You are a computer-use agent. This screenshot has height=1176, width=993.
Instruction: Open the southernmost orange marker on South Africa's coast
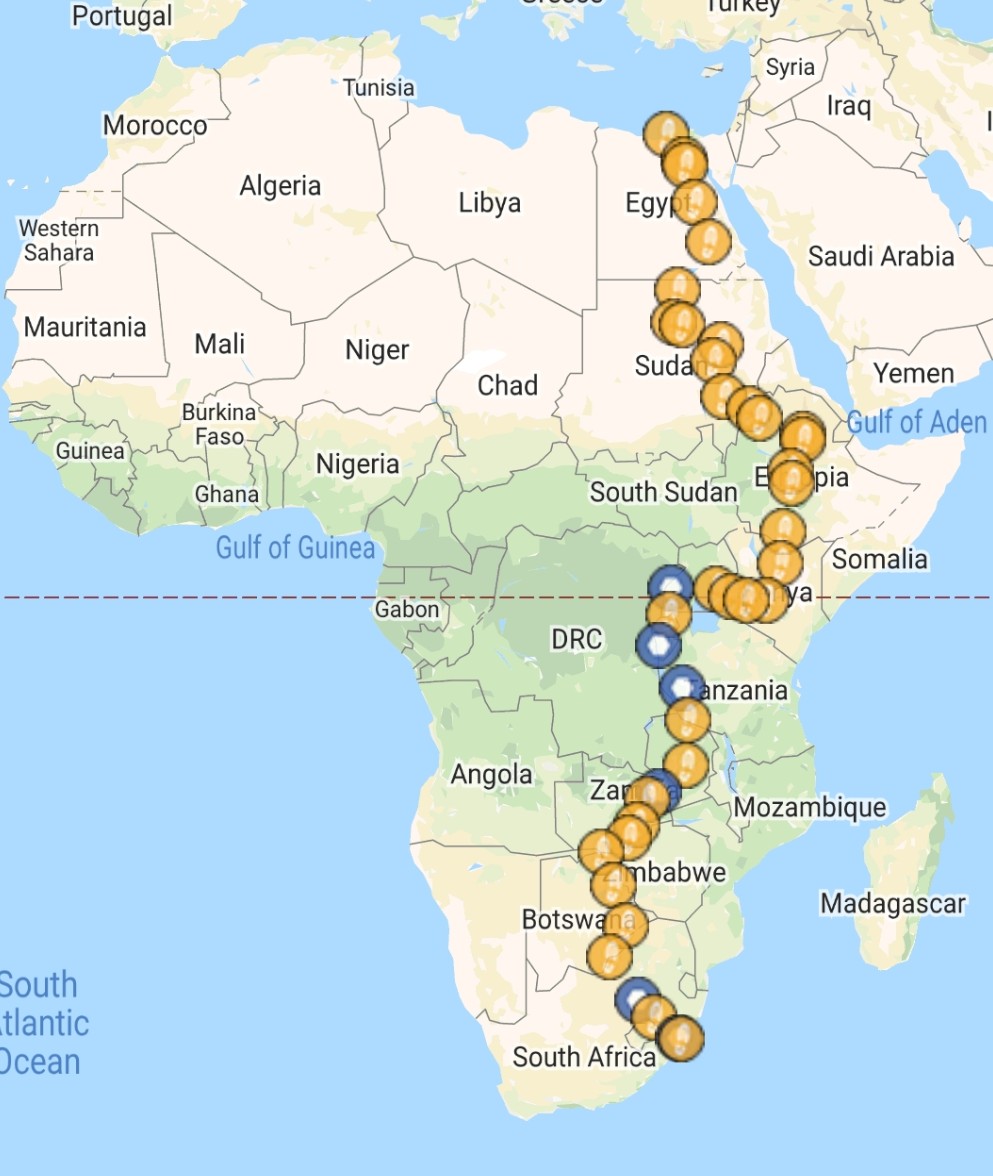tap(682, 1039)
